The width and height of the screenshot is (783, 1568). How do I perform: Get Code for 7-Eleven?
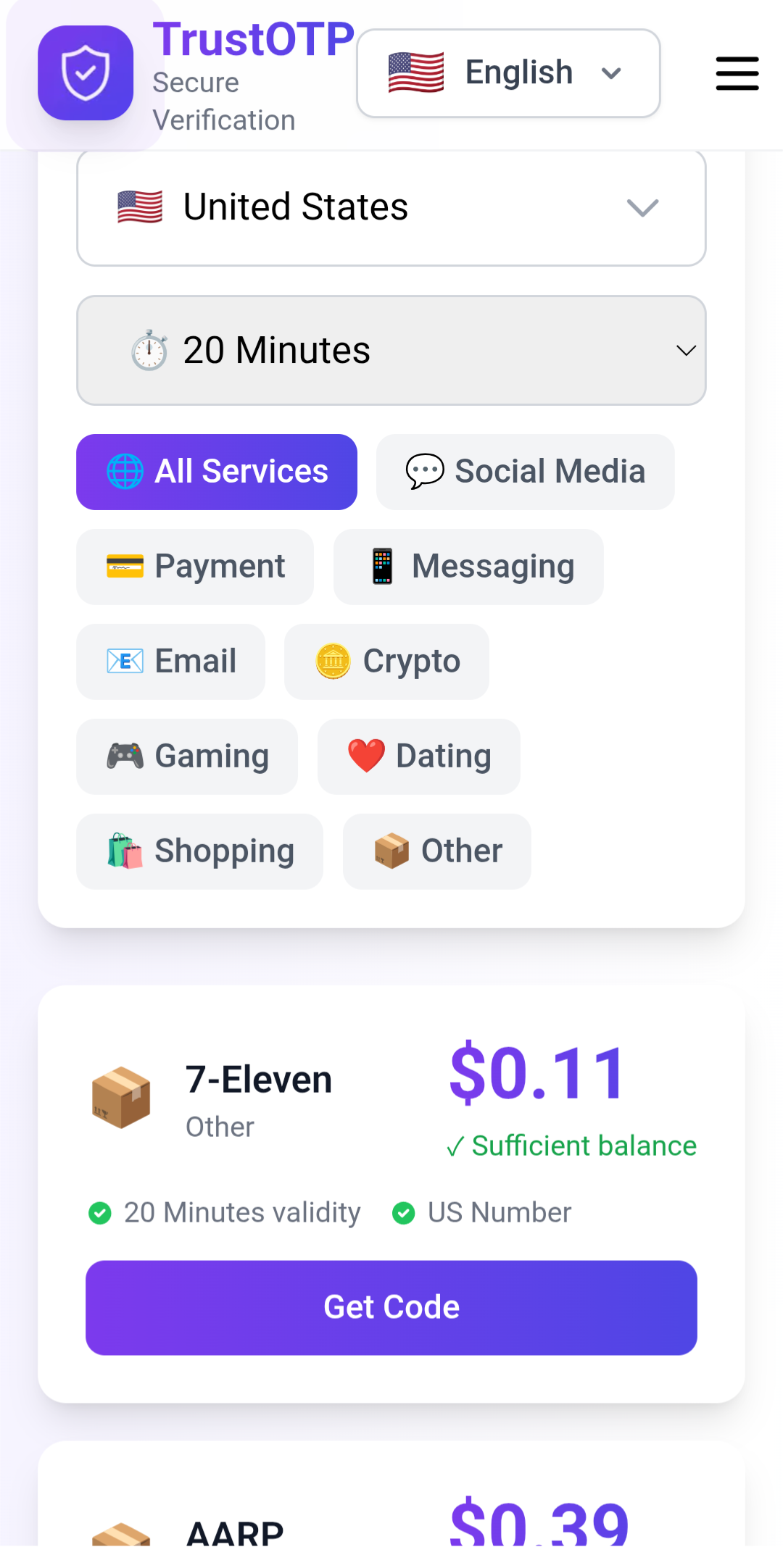pyautogui.click(x=391, y=1307)
